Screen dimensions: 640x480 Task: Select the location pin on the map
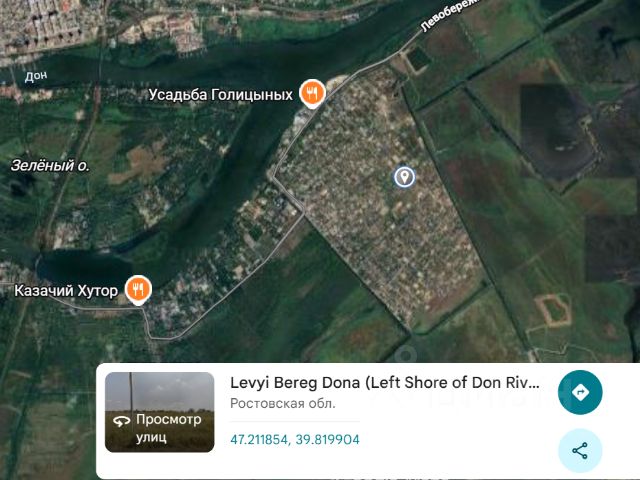(x=404, y=177)
